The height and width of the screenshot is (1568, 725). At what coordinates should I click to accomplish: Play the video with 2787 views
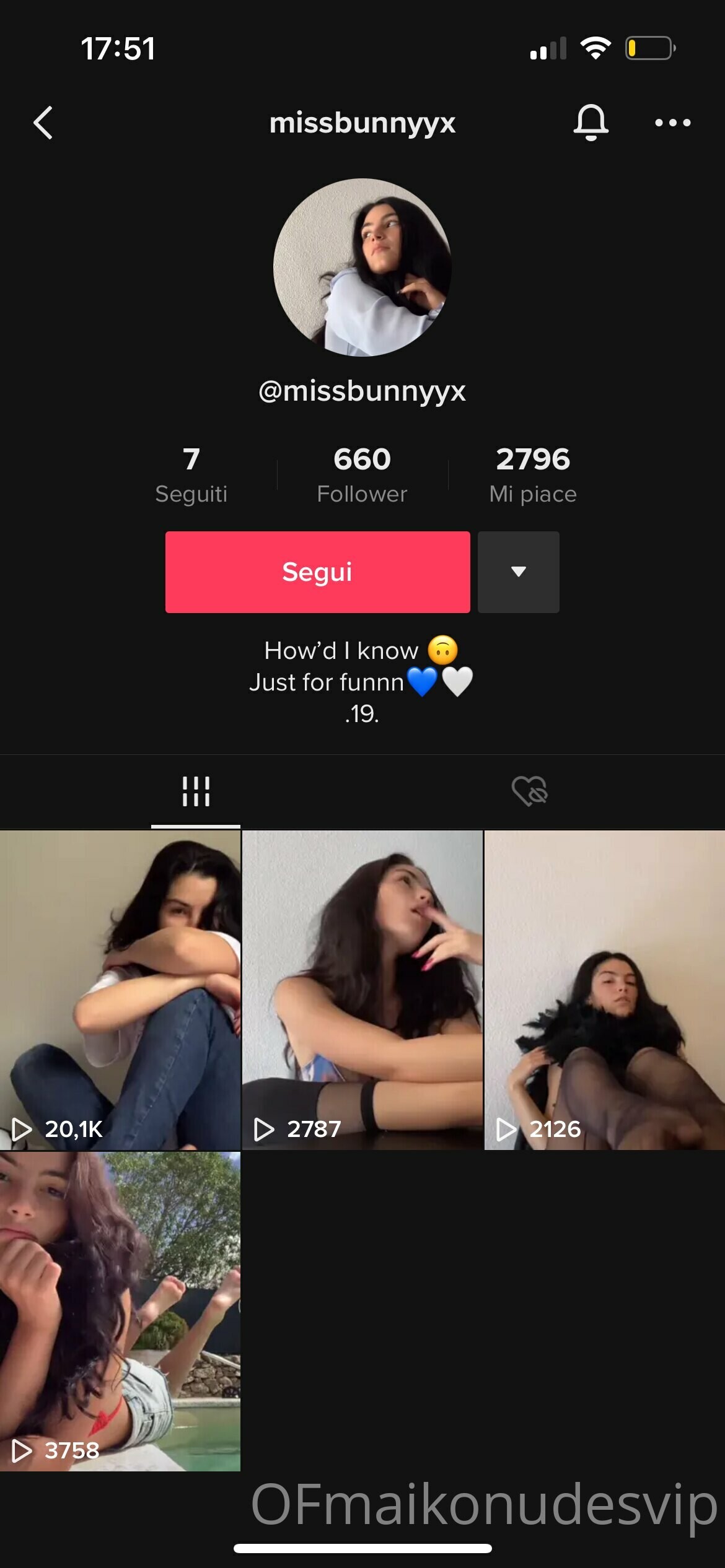point(362,990)
